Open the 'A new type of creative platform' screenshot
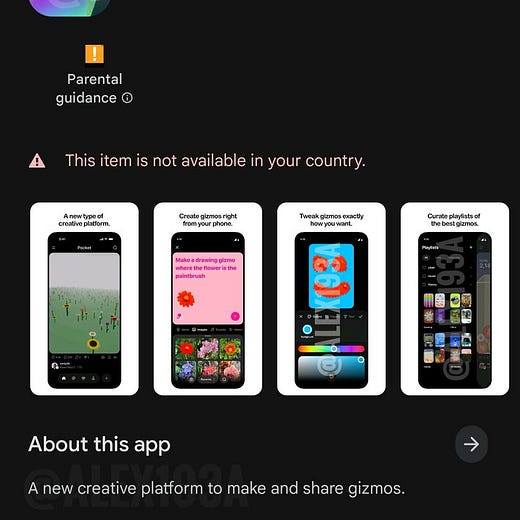Screen dimensions: 520x520 point(84,299)
